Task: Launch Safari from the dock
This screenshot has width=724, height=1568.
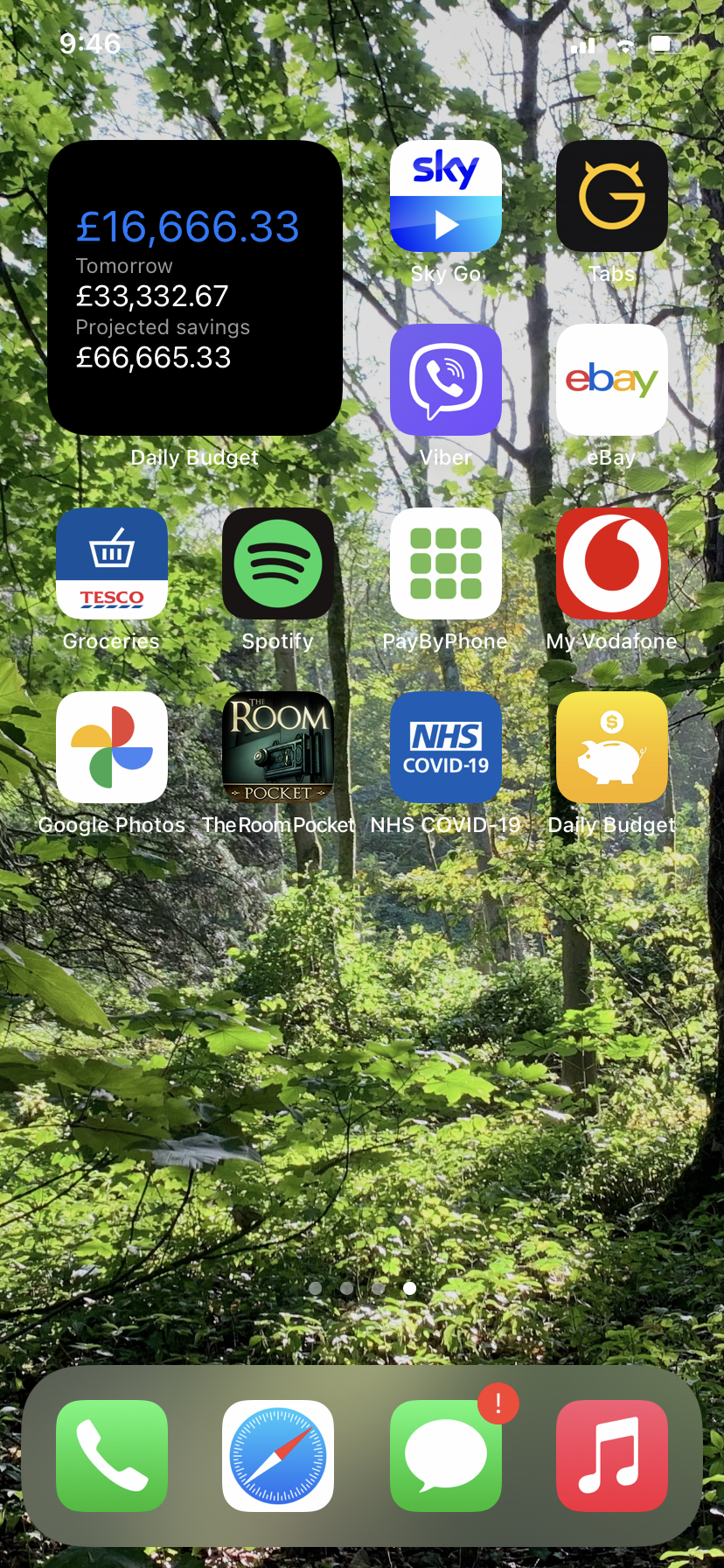Action: [x=278, y=1456]
